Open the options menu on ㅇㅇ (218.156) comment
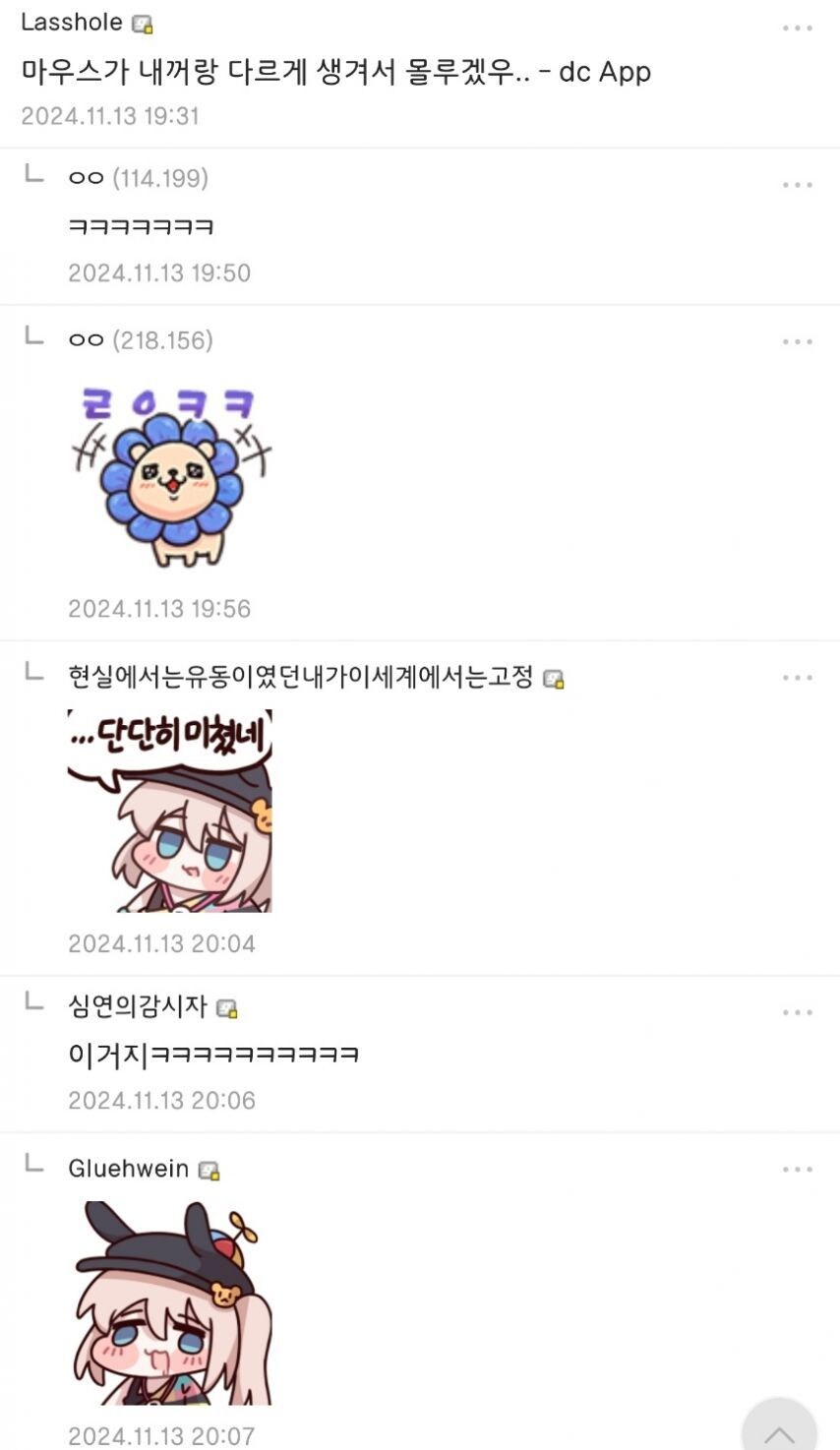Screen dimensions: 840x1450 pyautogui.click(x=797, y=339)
